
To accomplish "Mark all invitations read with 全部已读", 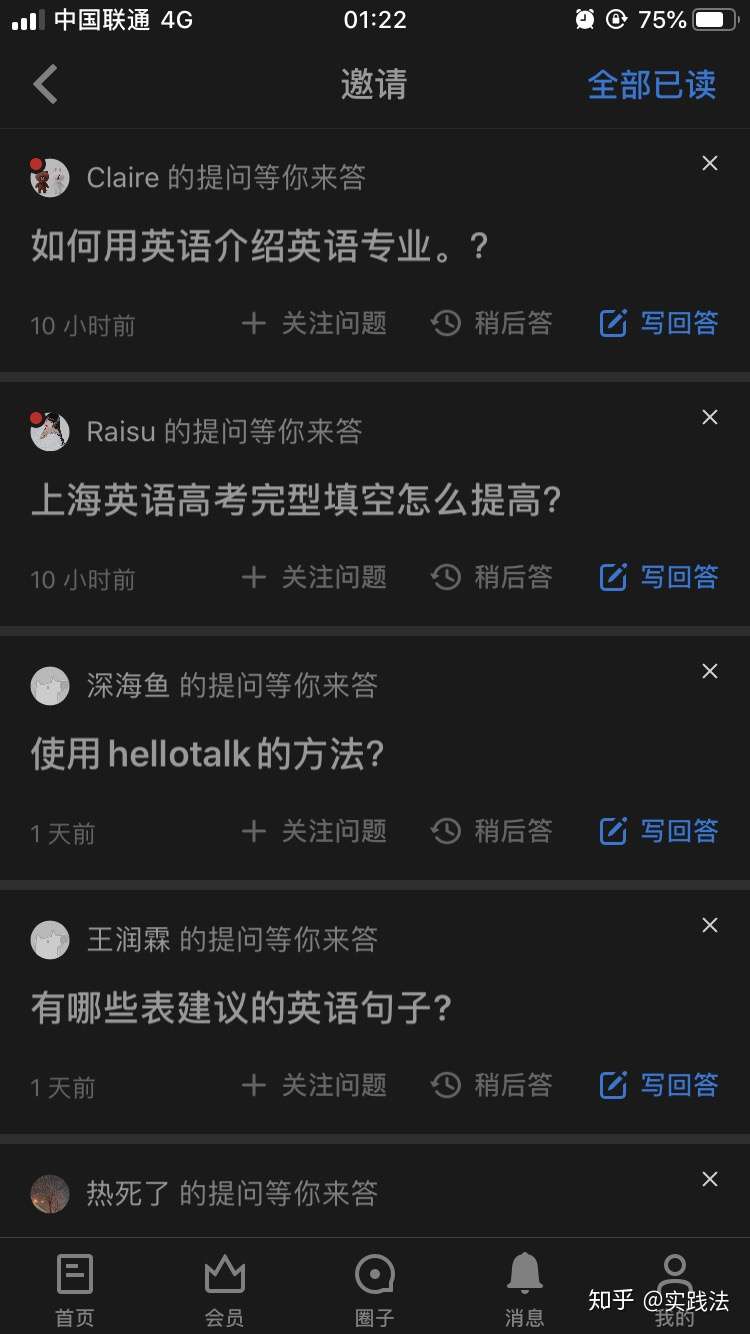I will (651, 85).
